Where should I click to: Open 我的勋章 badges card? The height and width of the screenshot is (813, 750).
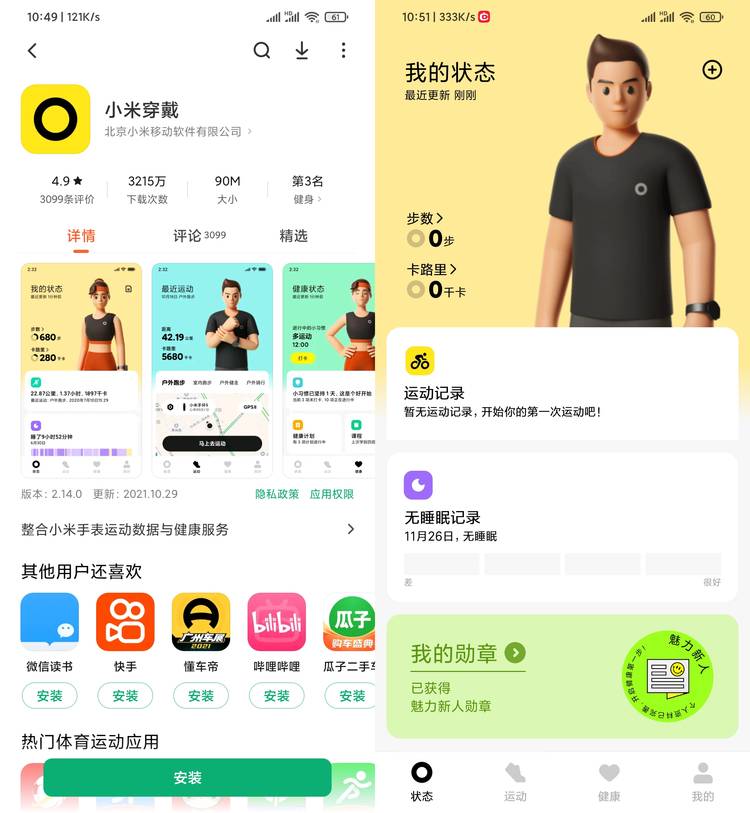tap(562, 676)
